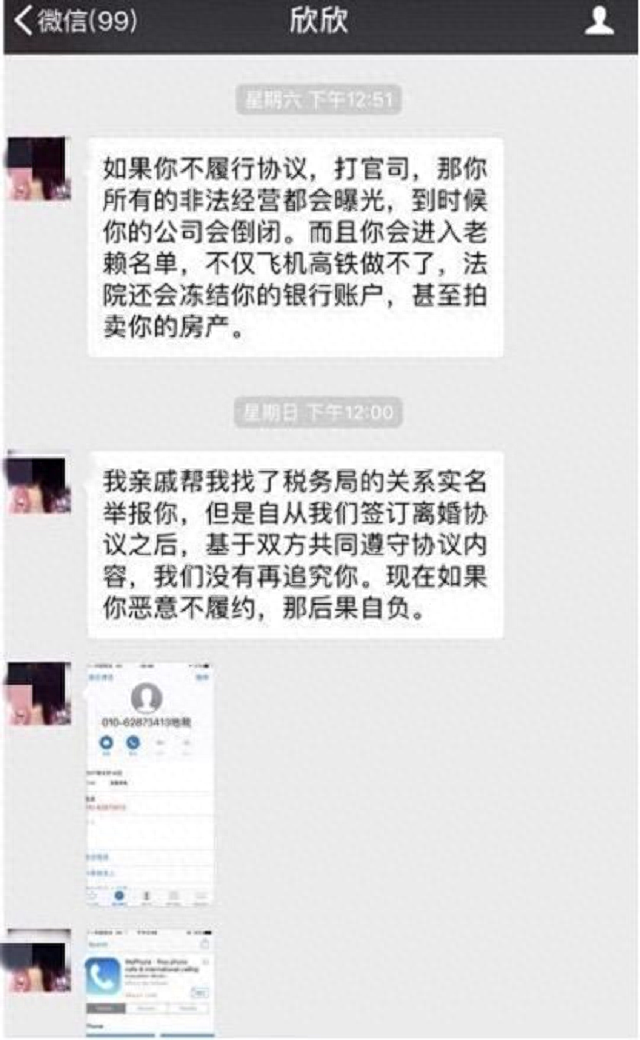Open 欣欣's chat info profile icon
640x1040 pixels.
tap(599, 20)
